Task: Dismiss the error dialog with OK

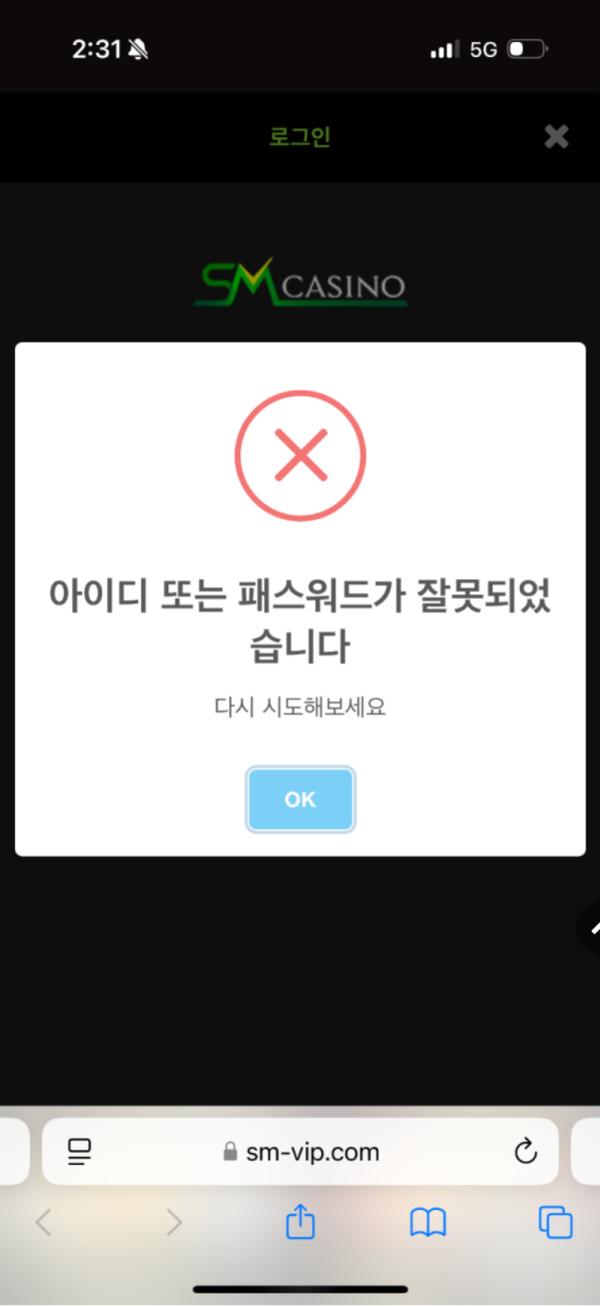Action: (x=300, y=799)
